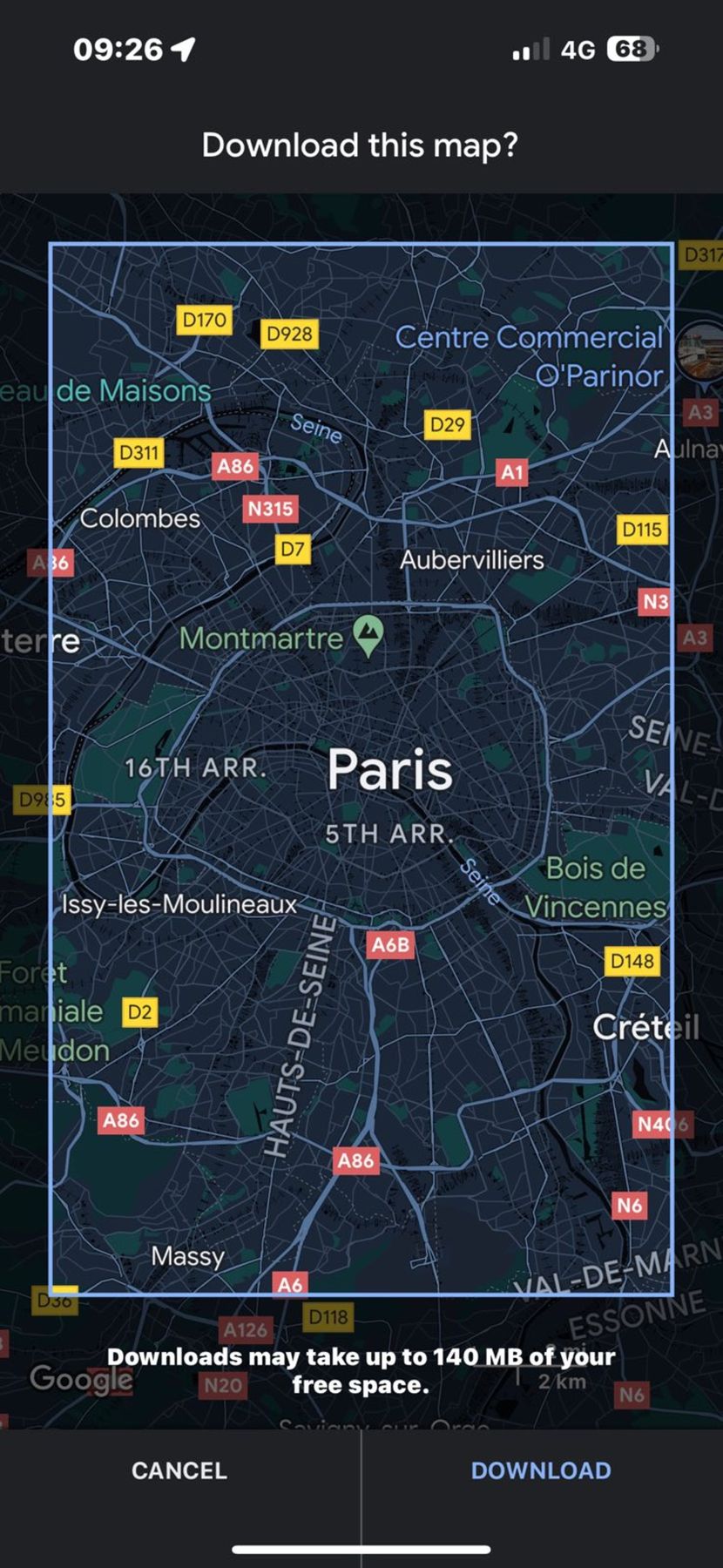723x1568 pixels.
Task: Select the D29 road shield icon
Action: point(447,426)
